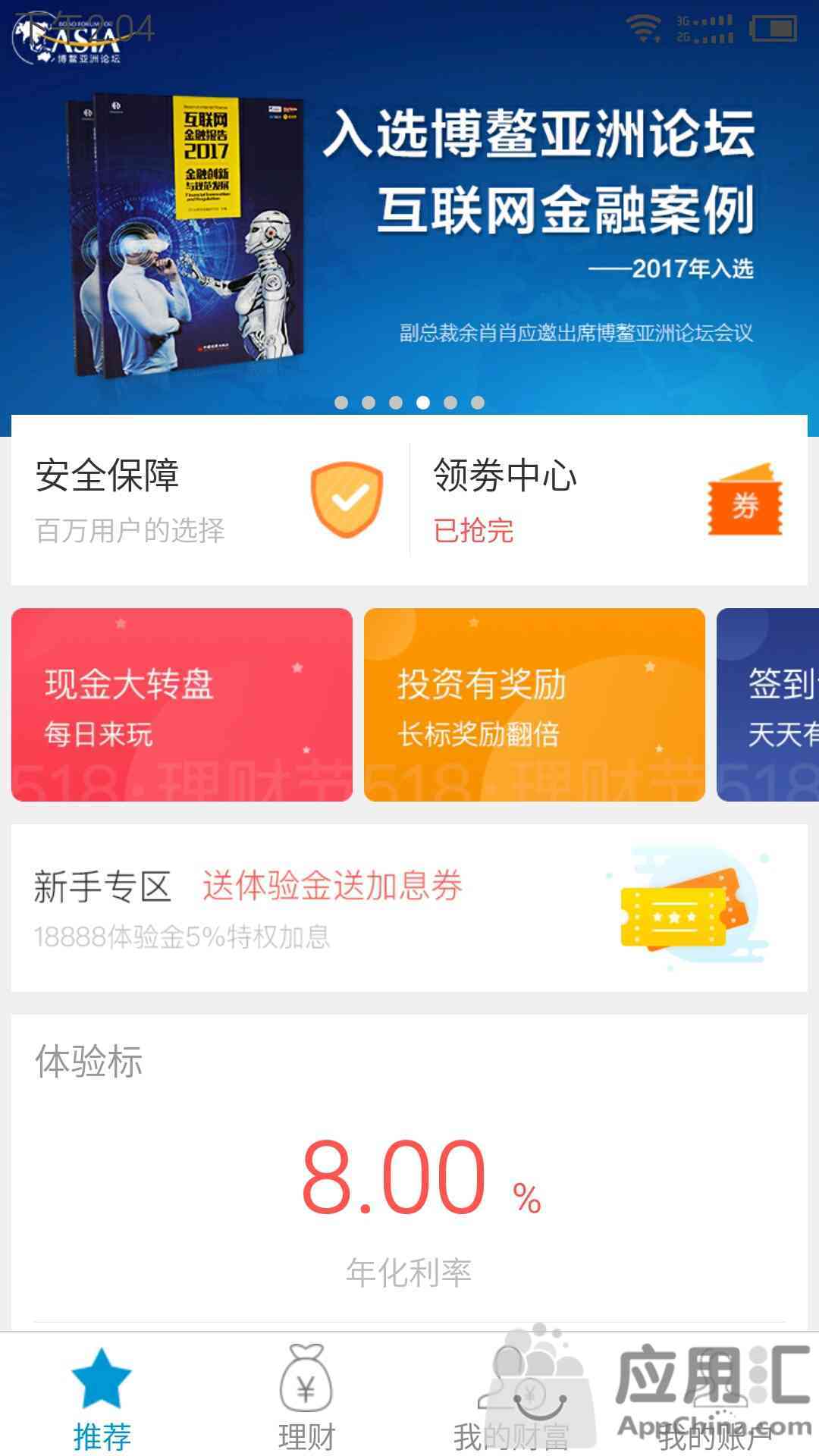Open the 安全保障 section
Viewport: 819px width, 1456px height.
click(209, 500)
